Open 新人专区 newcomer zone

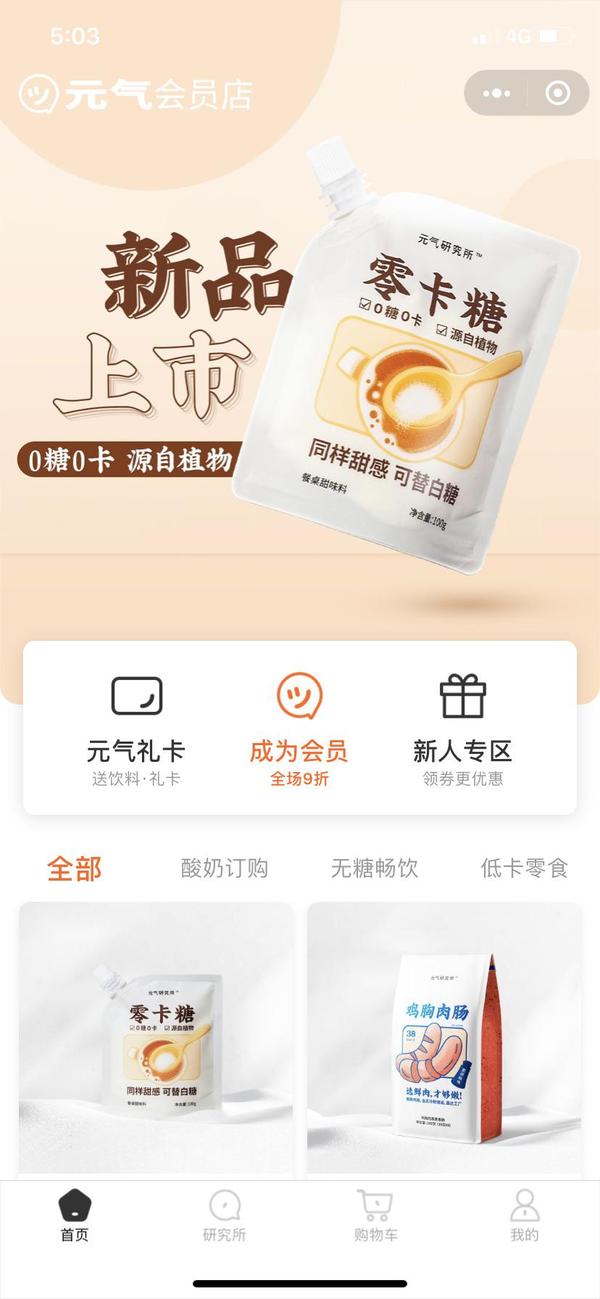(x=462, y=730)
